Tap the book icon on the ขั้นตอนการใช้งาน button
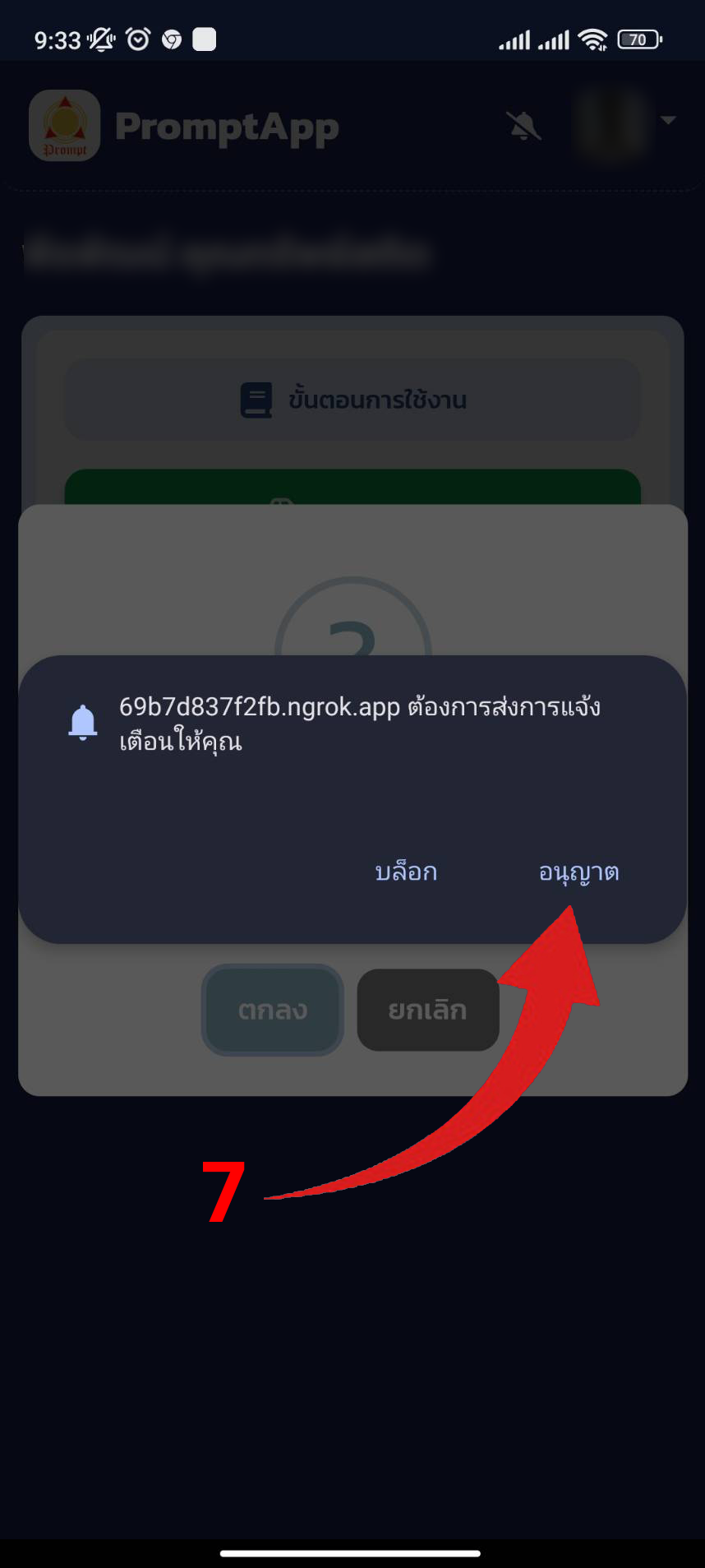The width and height of the screenshot is (705, 1568). pos(256,400)
